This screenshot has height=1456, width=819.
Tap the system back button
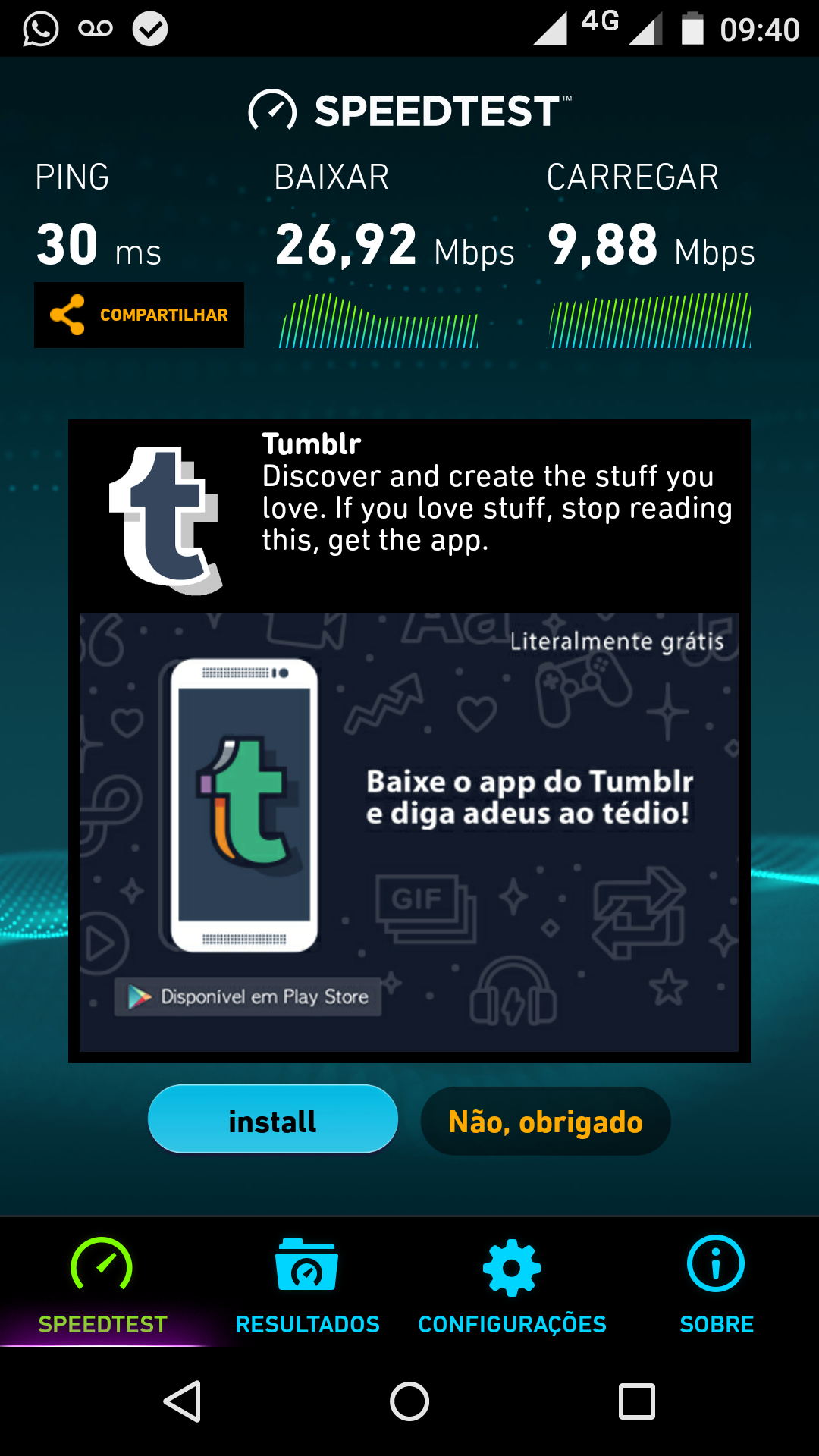(x=182, y=1401)
